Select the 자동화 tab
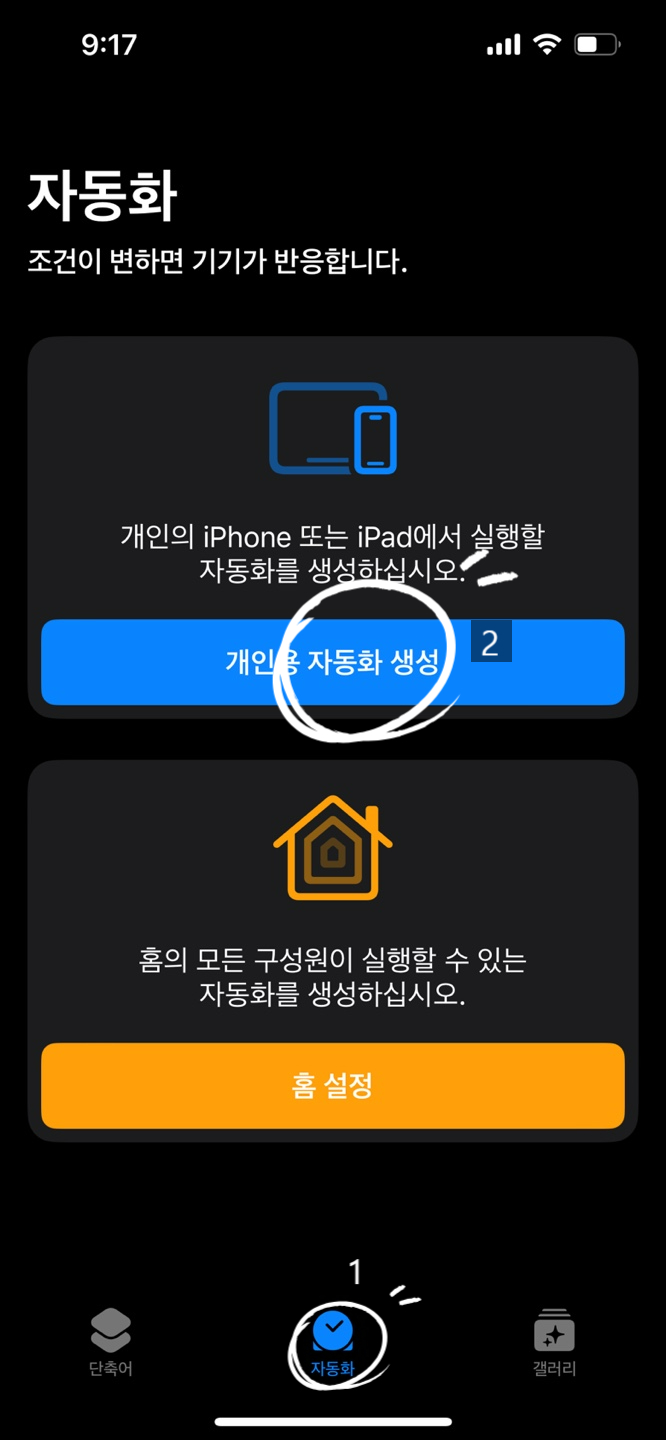Image resolution: width=666 pixels, height=1440 pixels. coord(333,1342)
